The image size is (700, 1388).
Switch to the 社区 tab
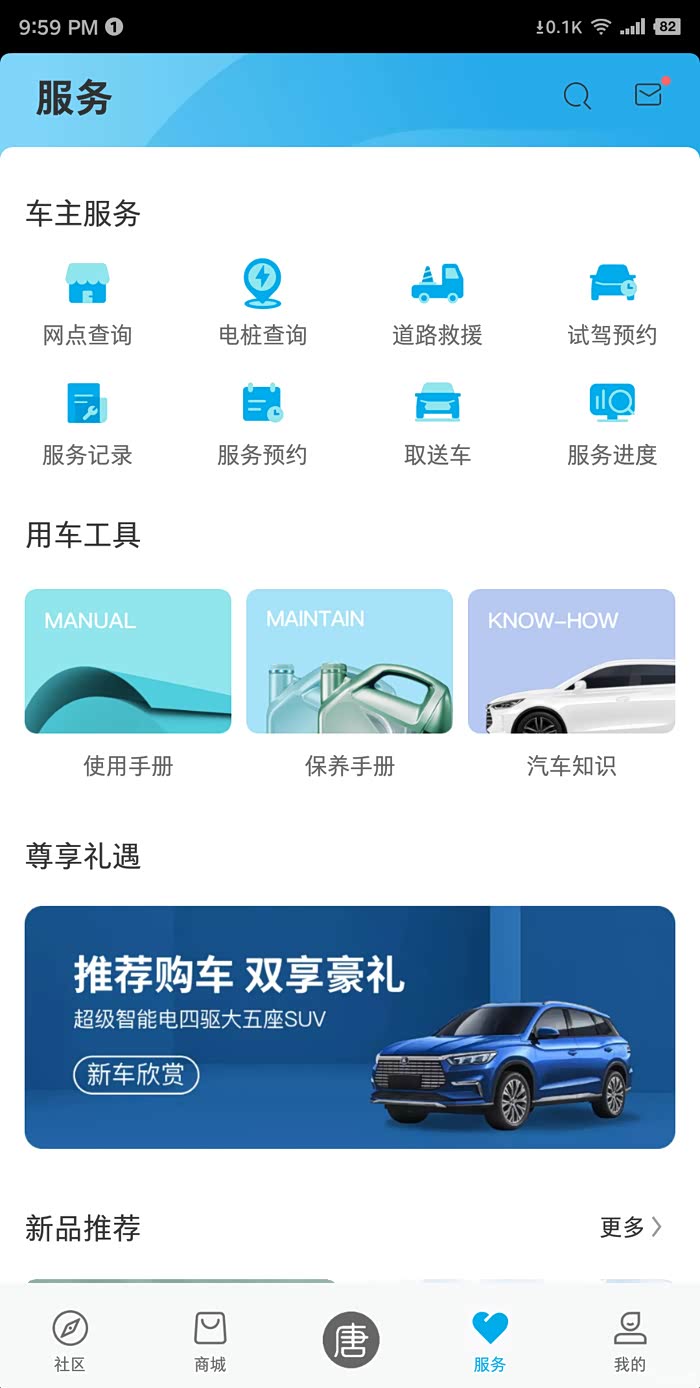click(x=70, y=1341)
